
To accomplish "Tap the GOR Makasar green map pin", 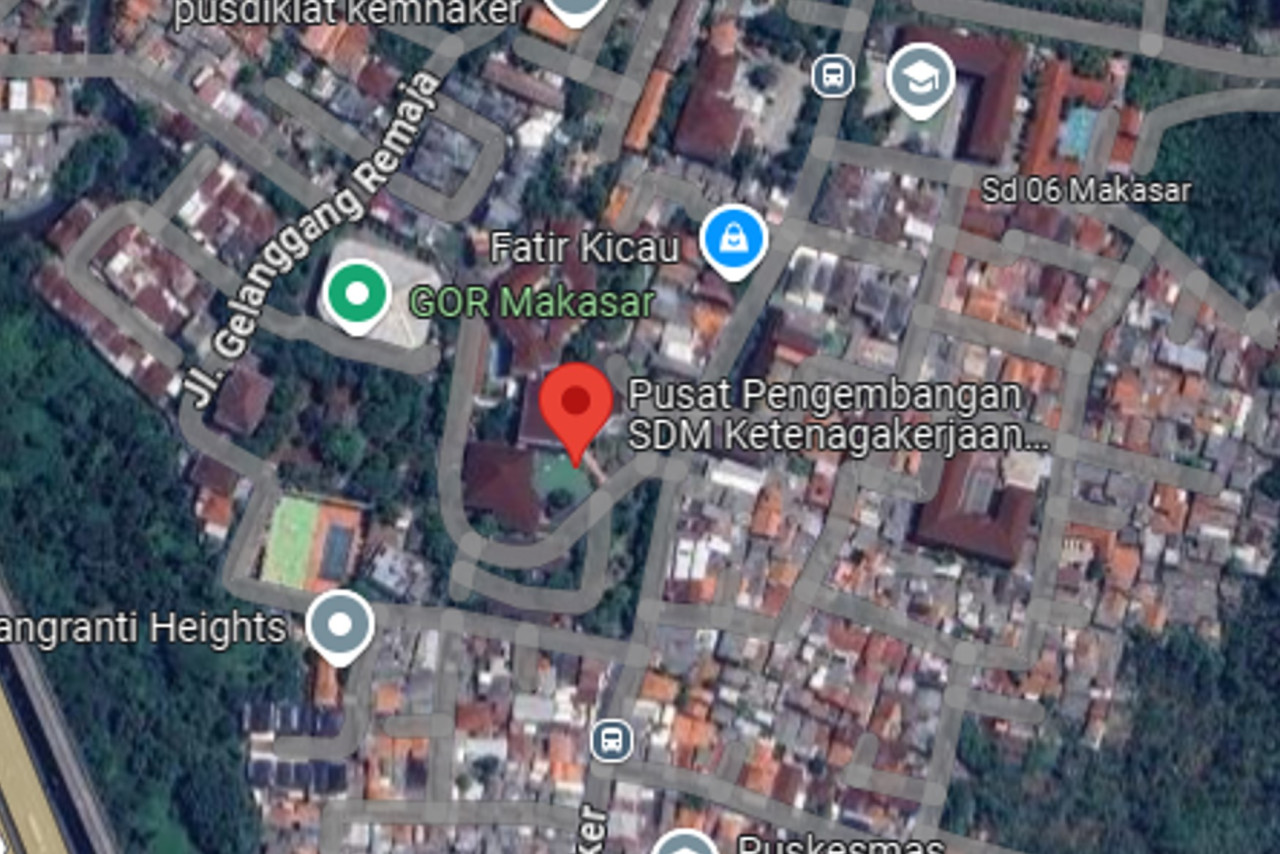I will tap(357, 294).
